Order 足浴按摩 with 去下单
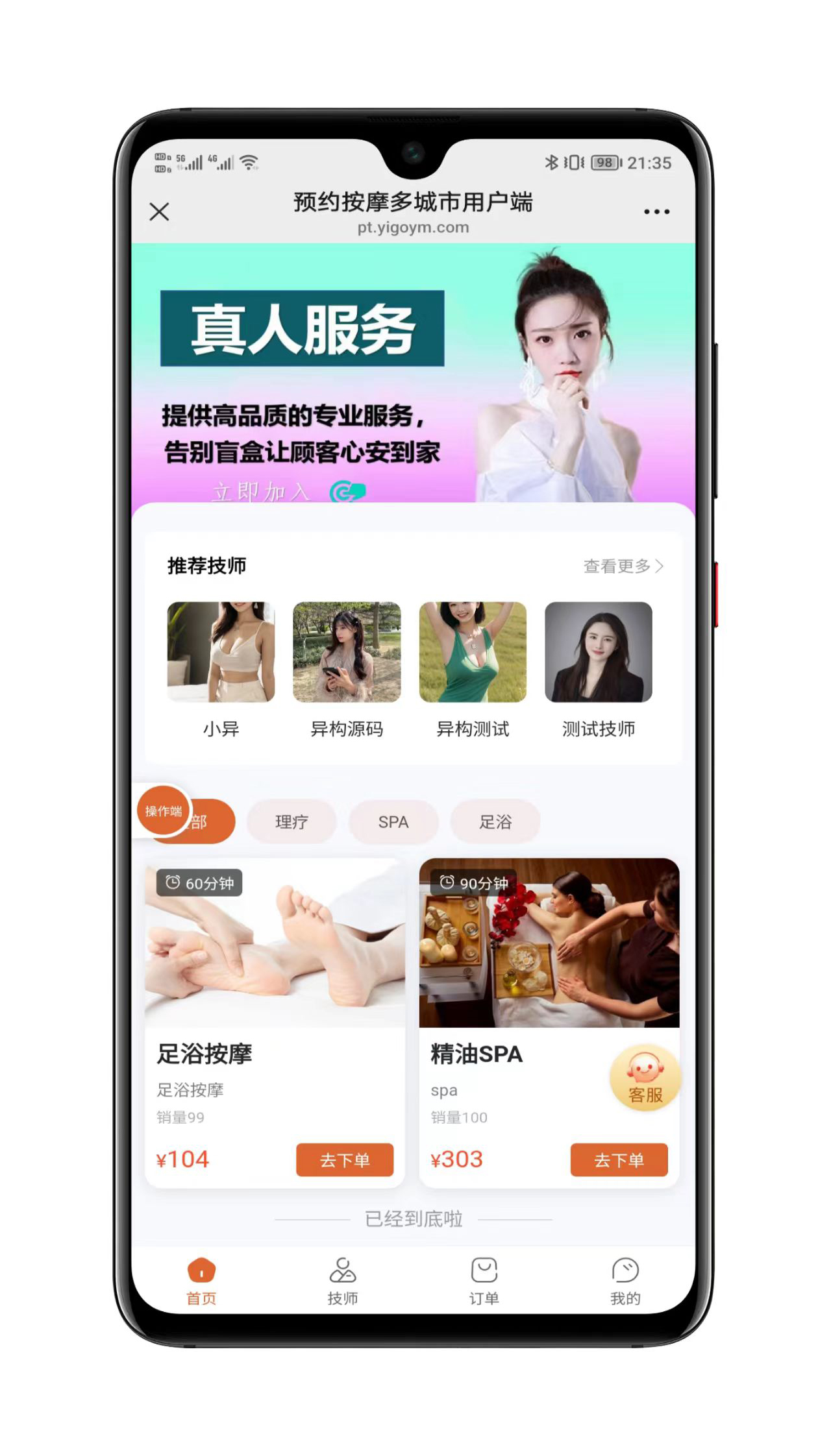Viewport: 831px width, 1456px height. (345, 1160)
